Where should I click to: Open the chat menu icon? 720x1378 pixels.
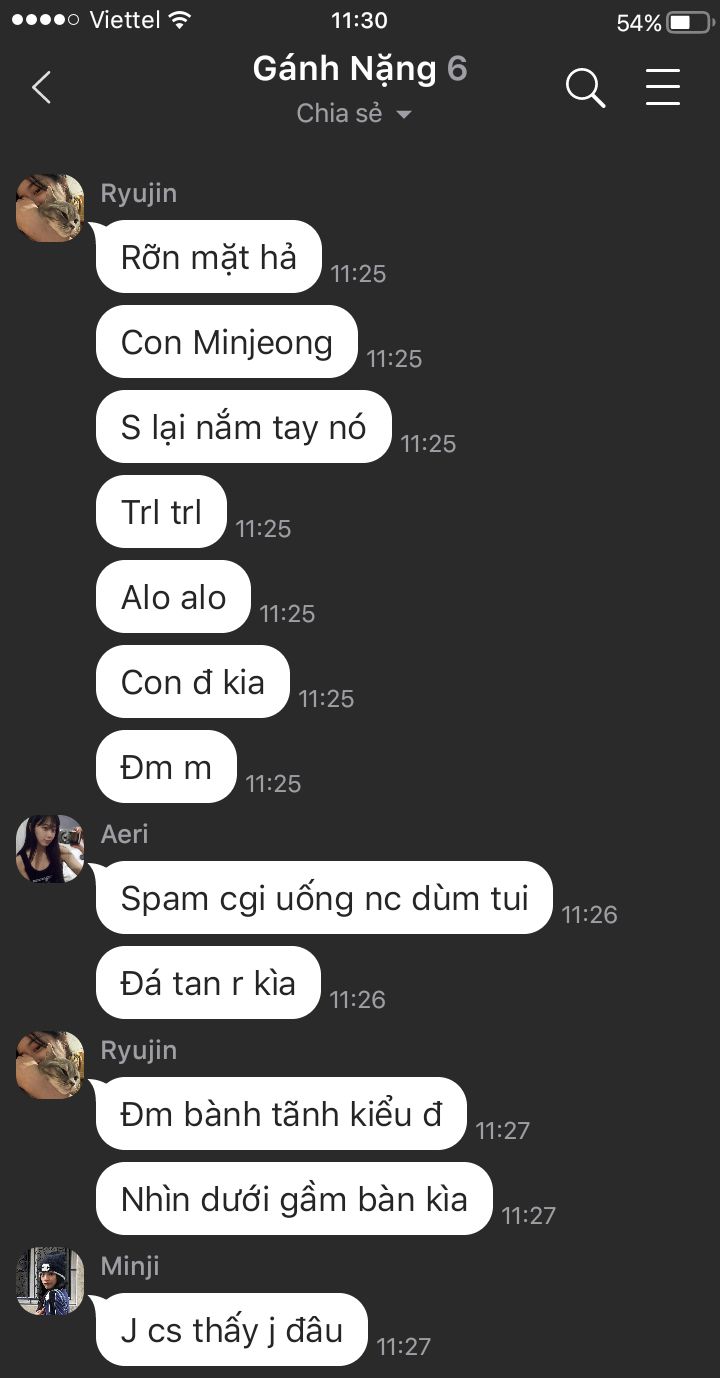662,88
